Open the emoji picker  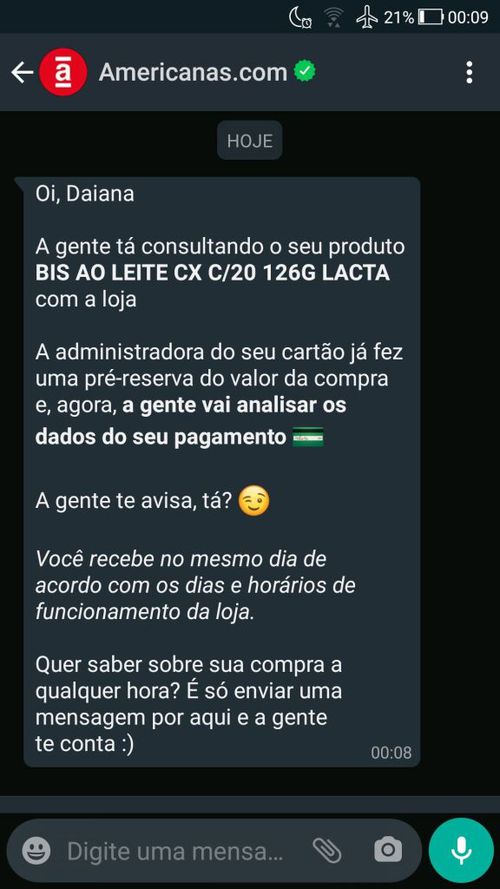coord(36,850)
